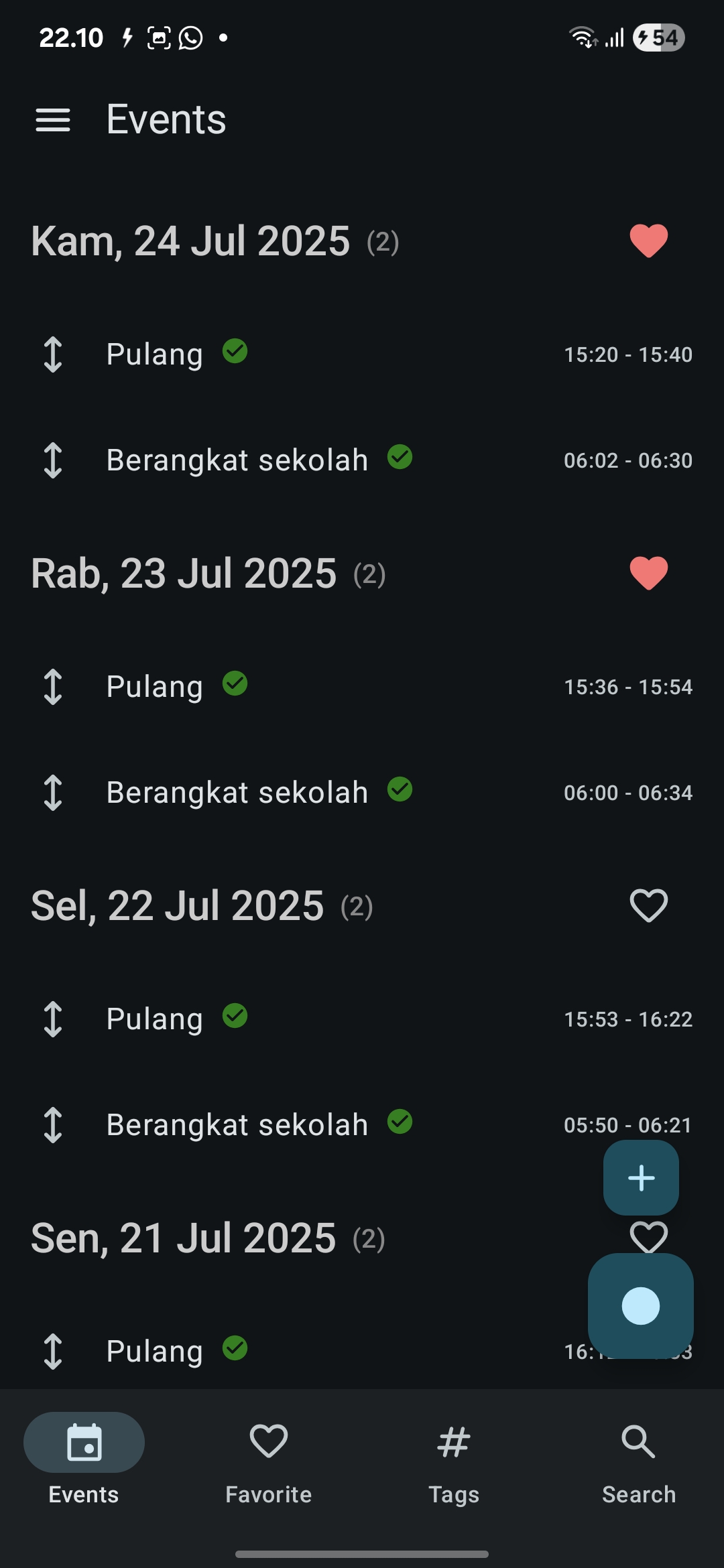Screen dimensions: 724x1568
Task: Unfavorite Rab, 23 Jul 2025
Action: pyautogui.click(x=648, y=574)
